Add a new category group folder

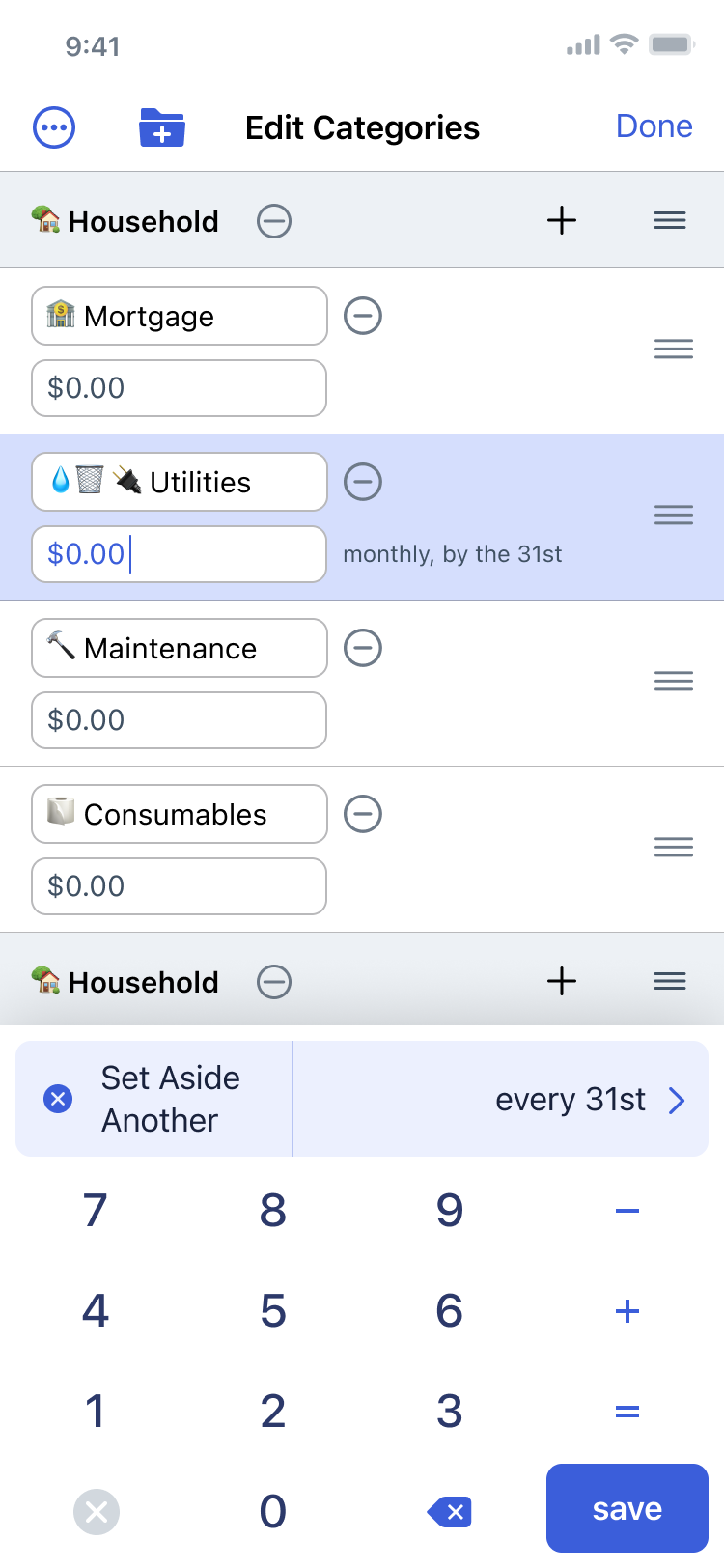click(162, 126)
